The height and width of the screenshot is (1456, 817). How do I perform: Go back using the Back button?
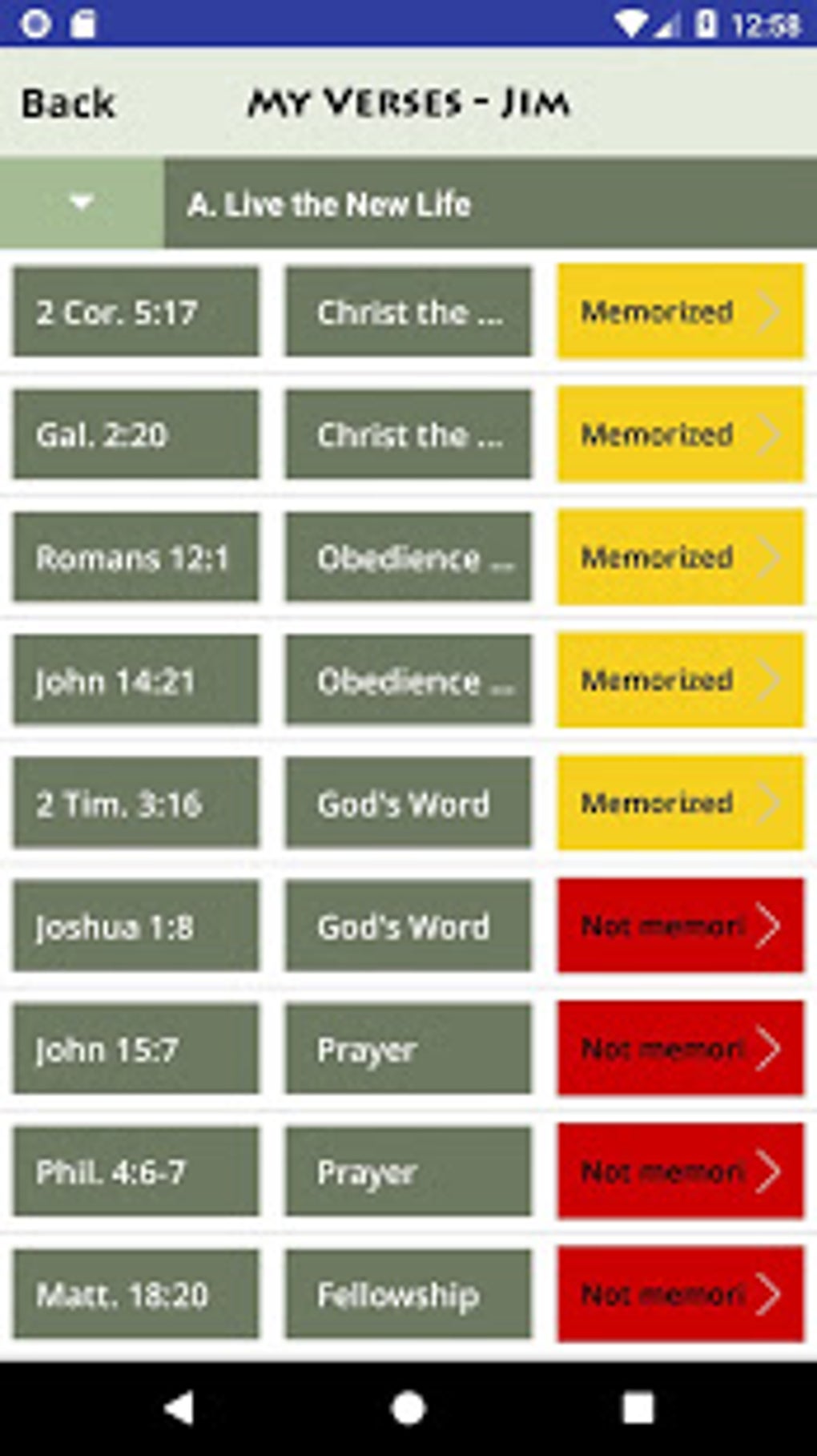point(68,103)
